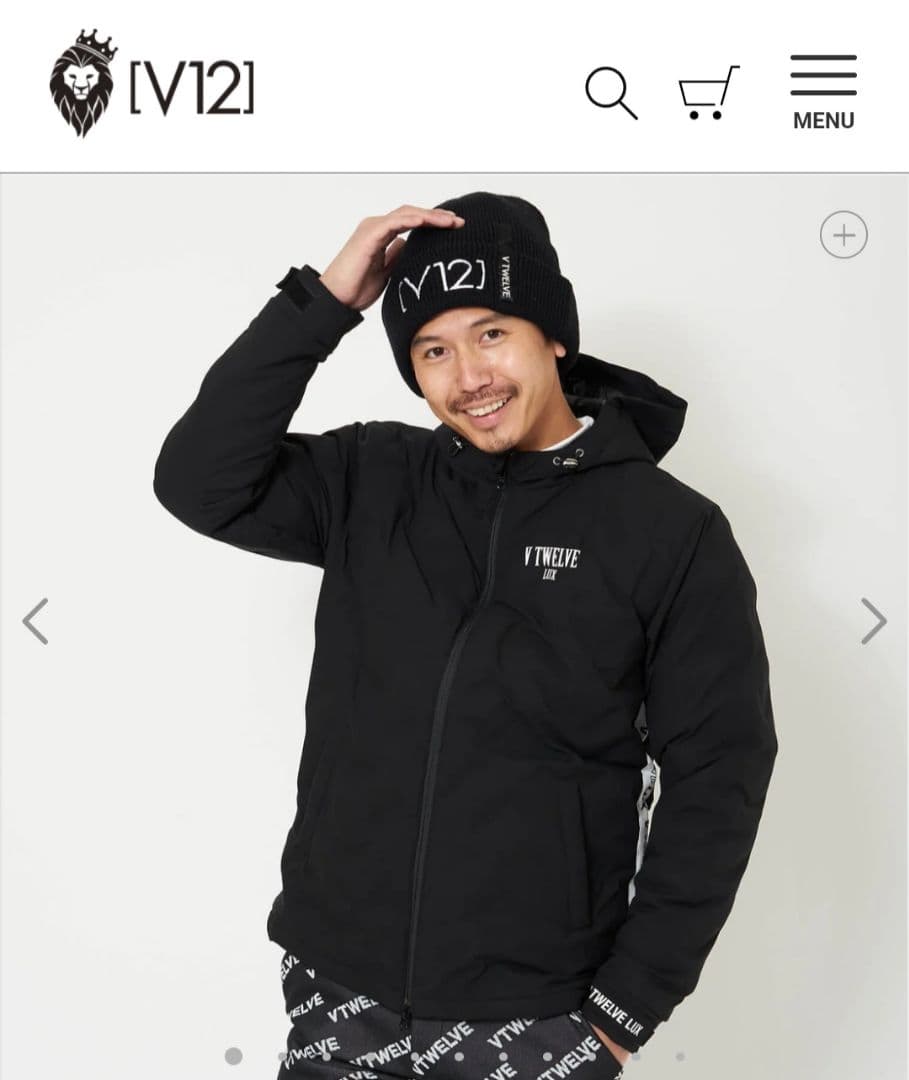This screenshot has height=1080, width=909.
Task: Enlarge product image with plus icon
Action: (843, 236)
